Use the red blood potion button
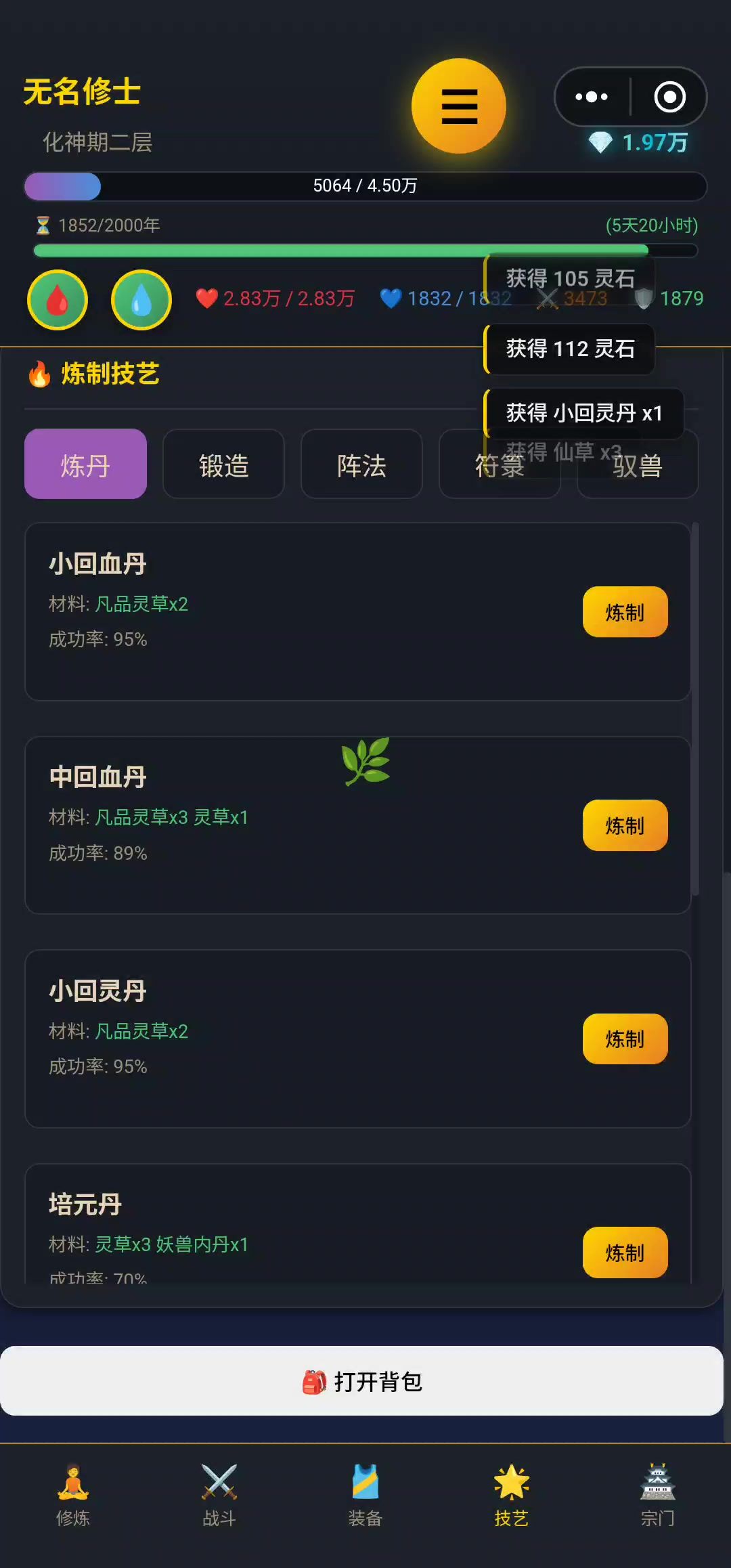 click(58, 300)
